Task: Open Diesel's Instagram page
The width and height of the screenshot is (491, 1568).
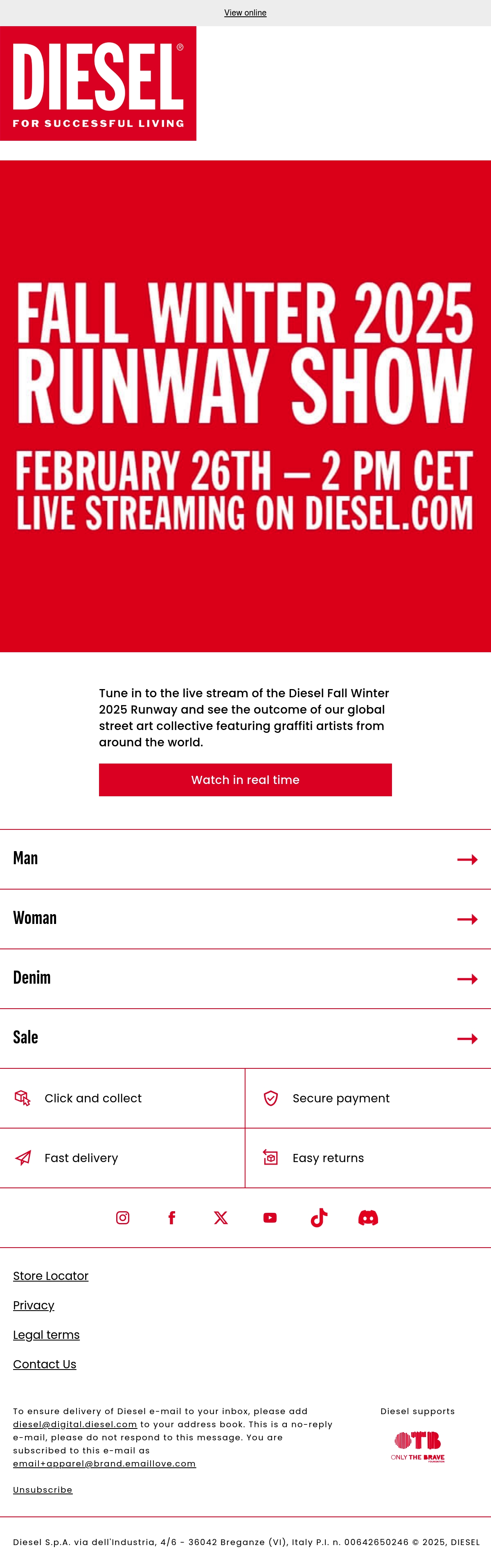Action: (123, 1217)
